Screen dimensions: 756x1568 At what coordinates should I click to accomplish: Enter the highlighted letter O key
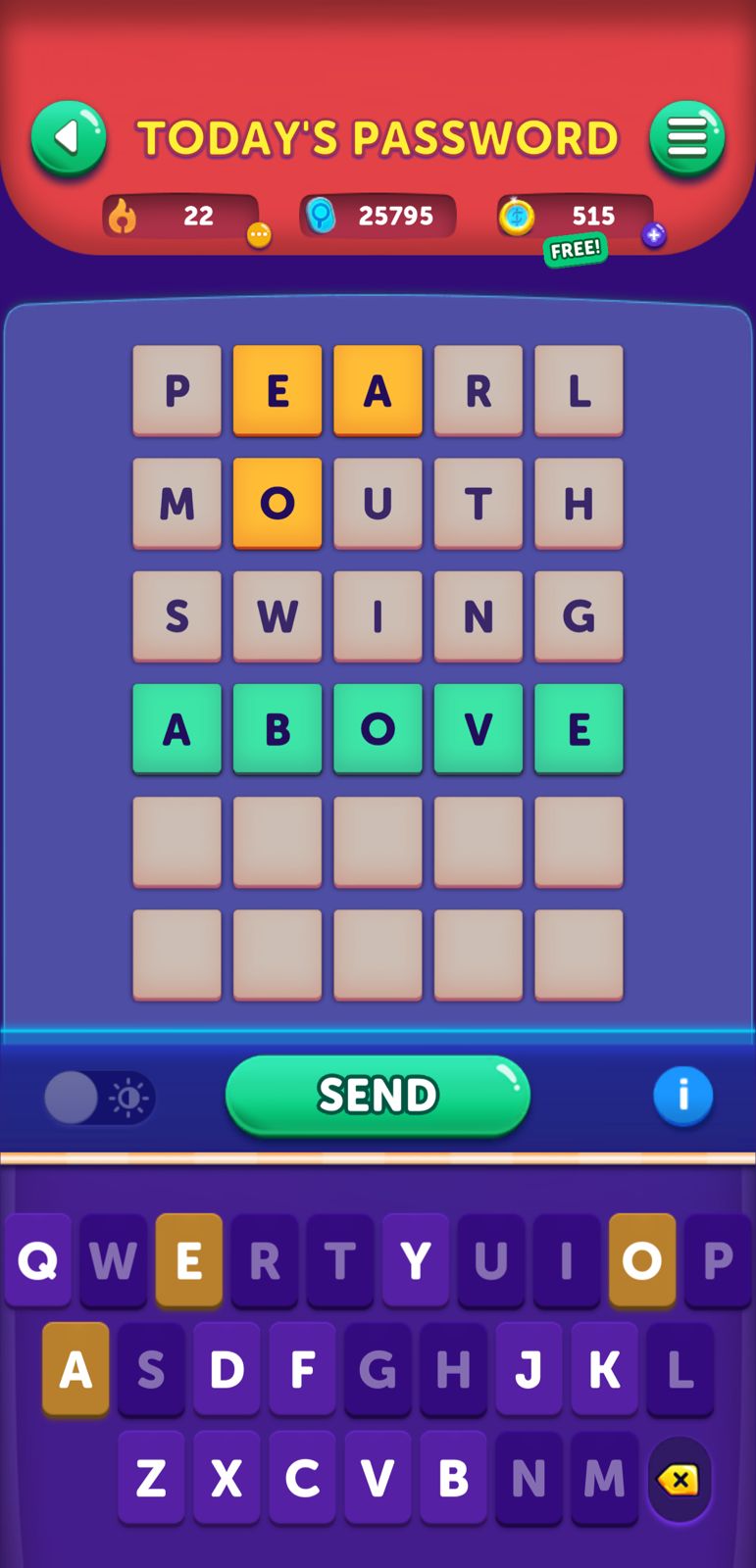642,1260
